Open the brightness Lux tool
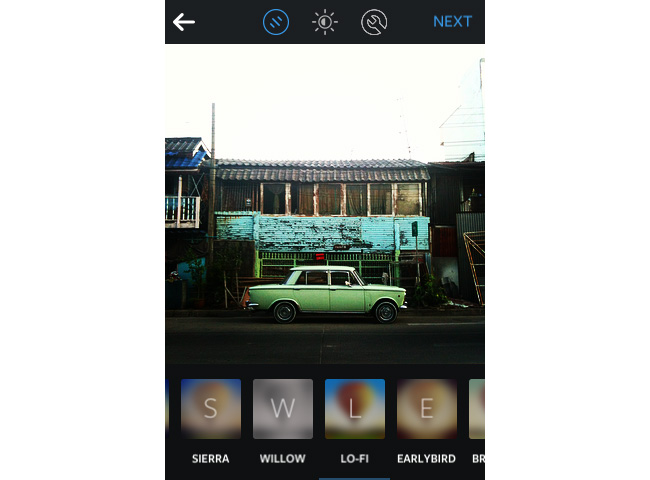650x480 pixels. click(325, 22)
